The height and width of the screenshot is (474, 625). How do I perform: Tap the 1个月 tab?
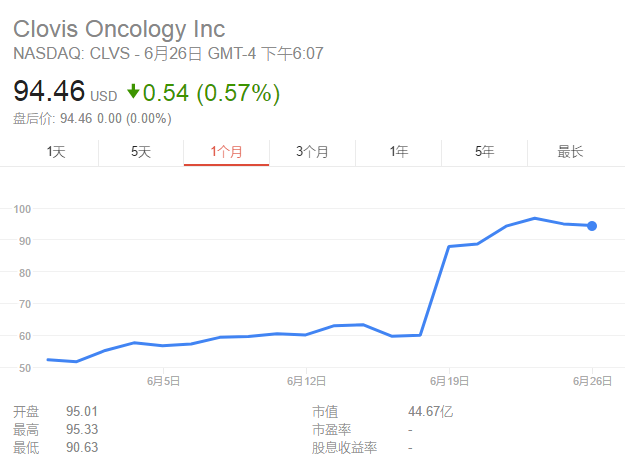click(x=226, y=152)
